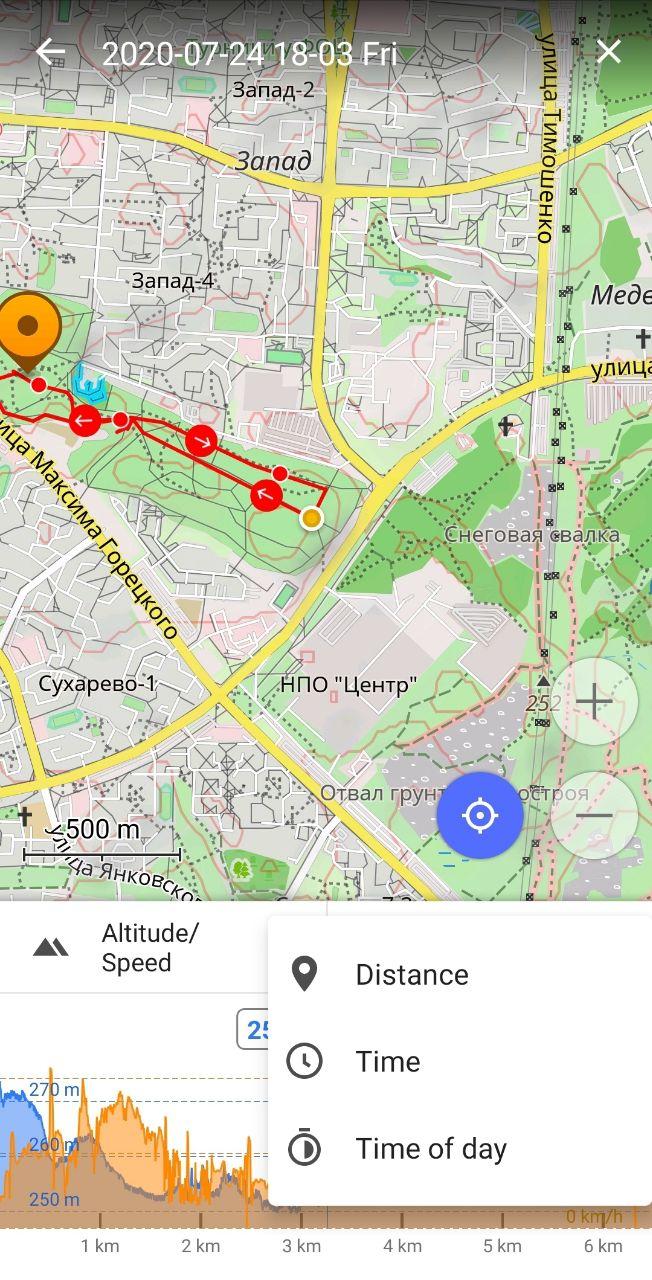Select Distance from the axis menu
Screen dimensions: 652x1280
(x=411, y=974)
